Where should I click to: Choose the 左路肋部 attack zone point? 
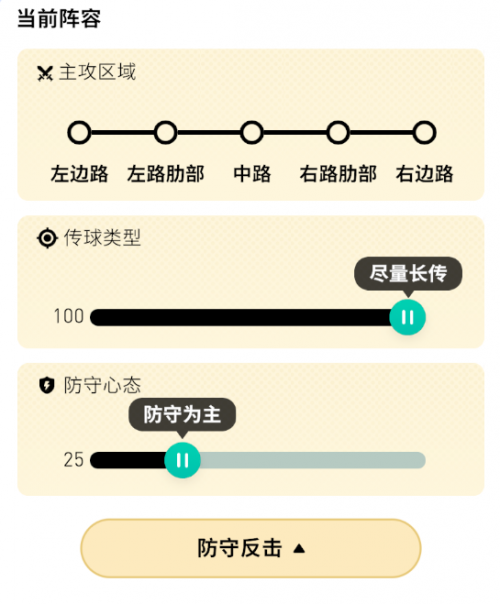click(166, 133)
